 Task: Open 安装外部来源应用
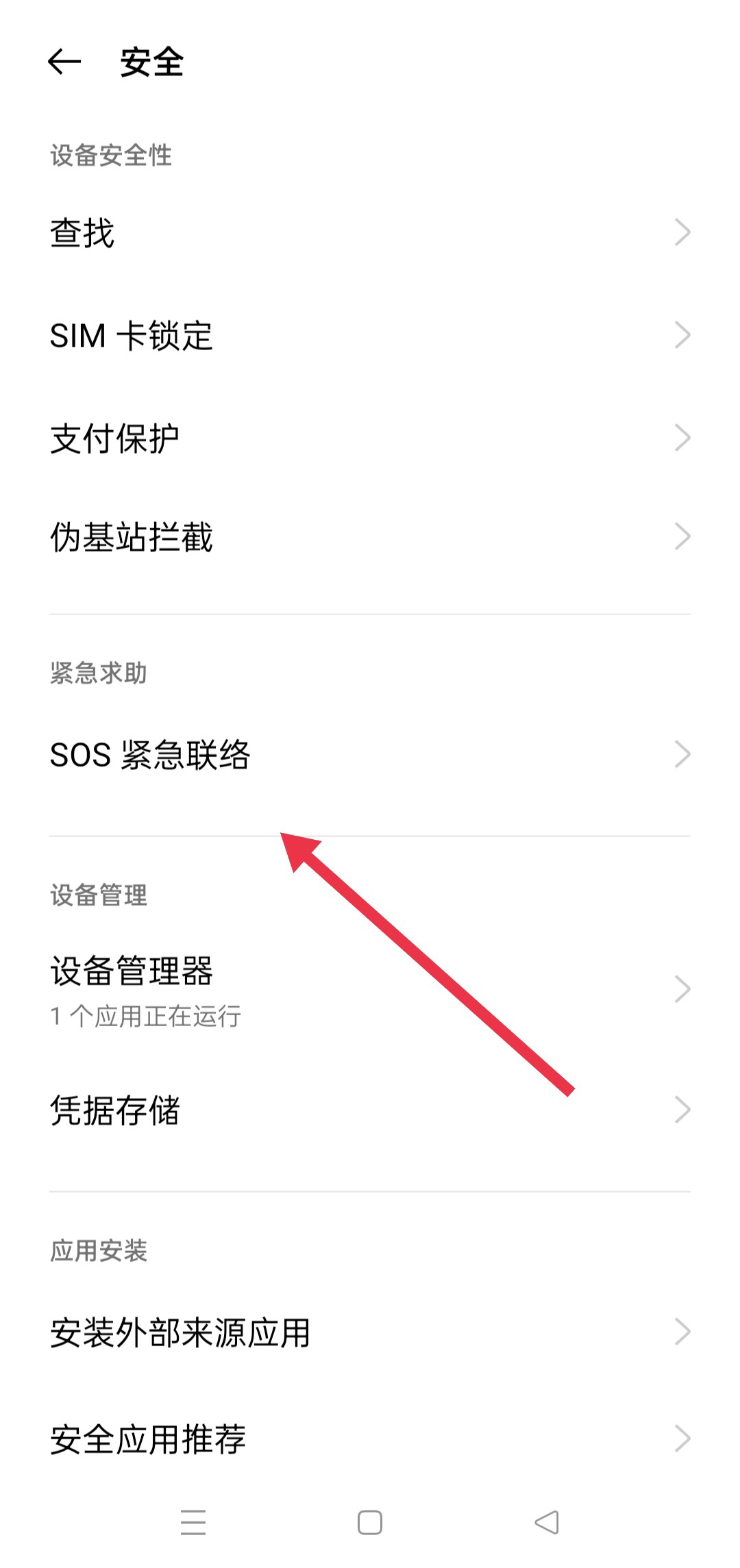tap(370, 1333)
